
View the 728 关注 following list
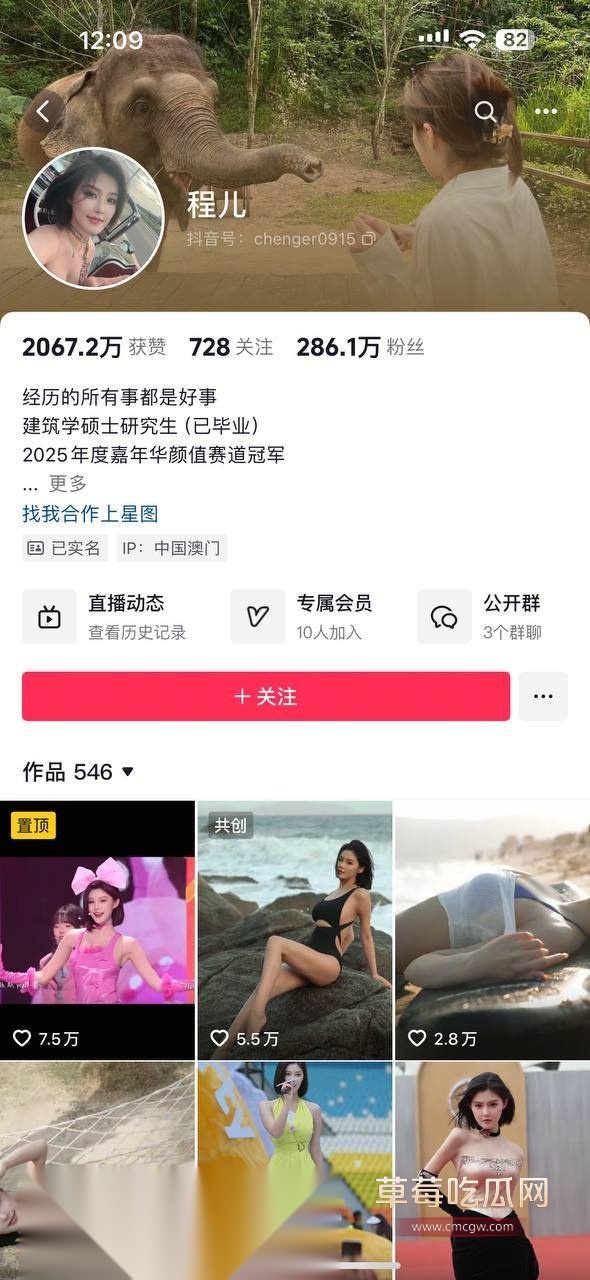pos(231,347)
